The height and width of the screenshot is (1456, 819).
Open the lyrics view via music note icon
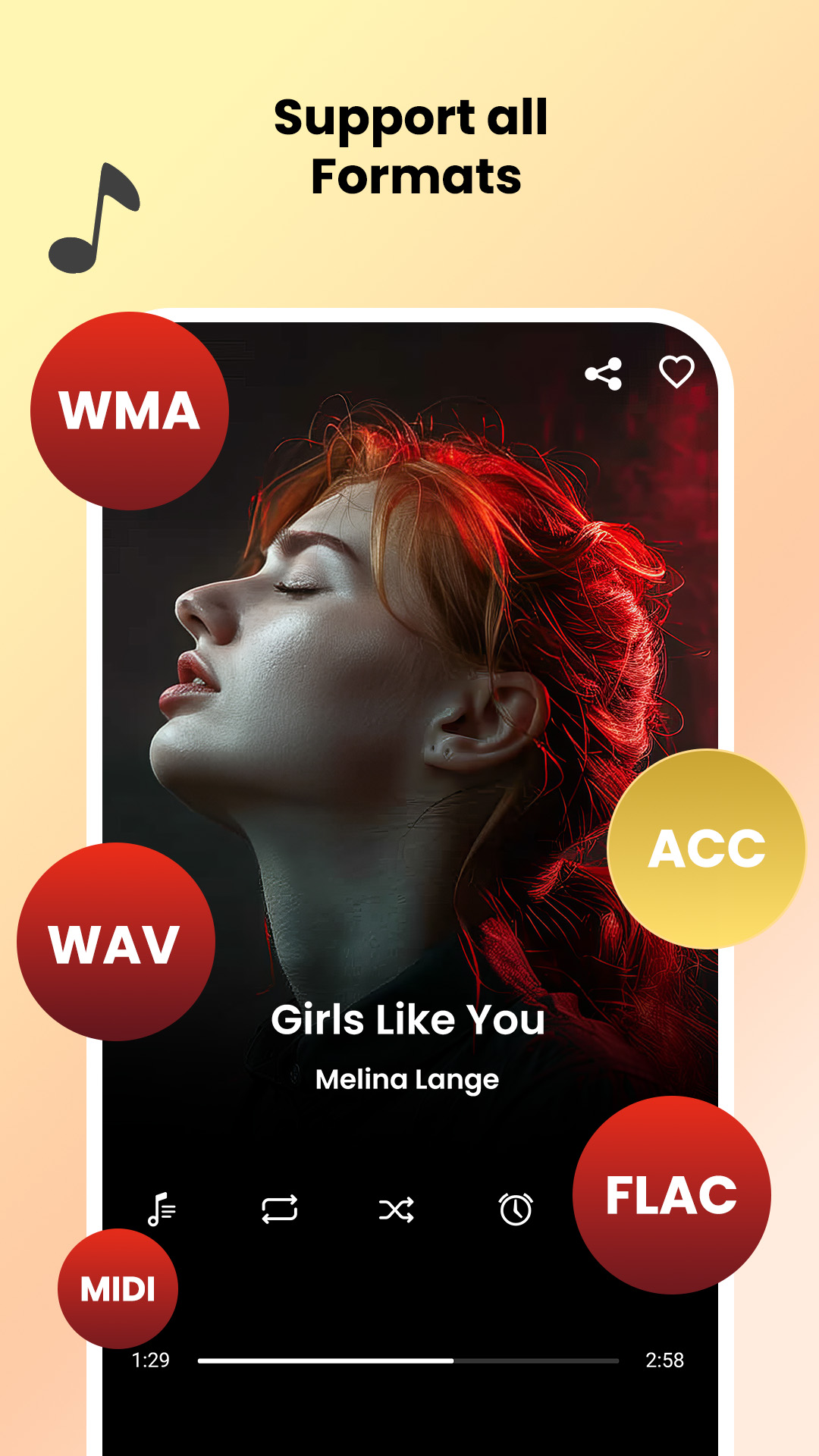[159, 1207]
